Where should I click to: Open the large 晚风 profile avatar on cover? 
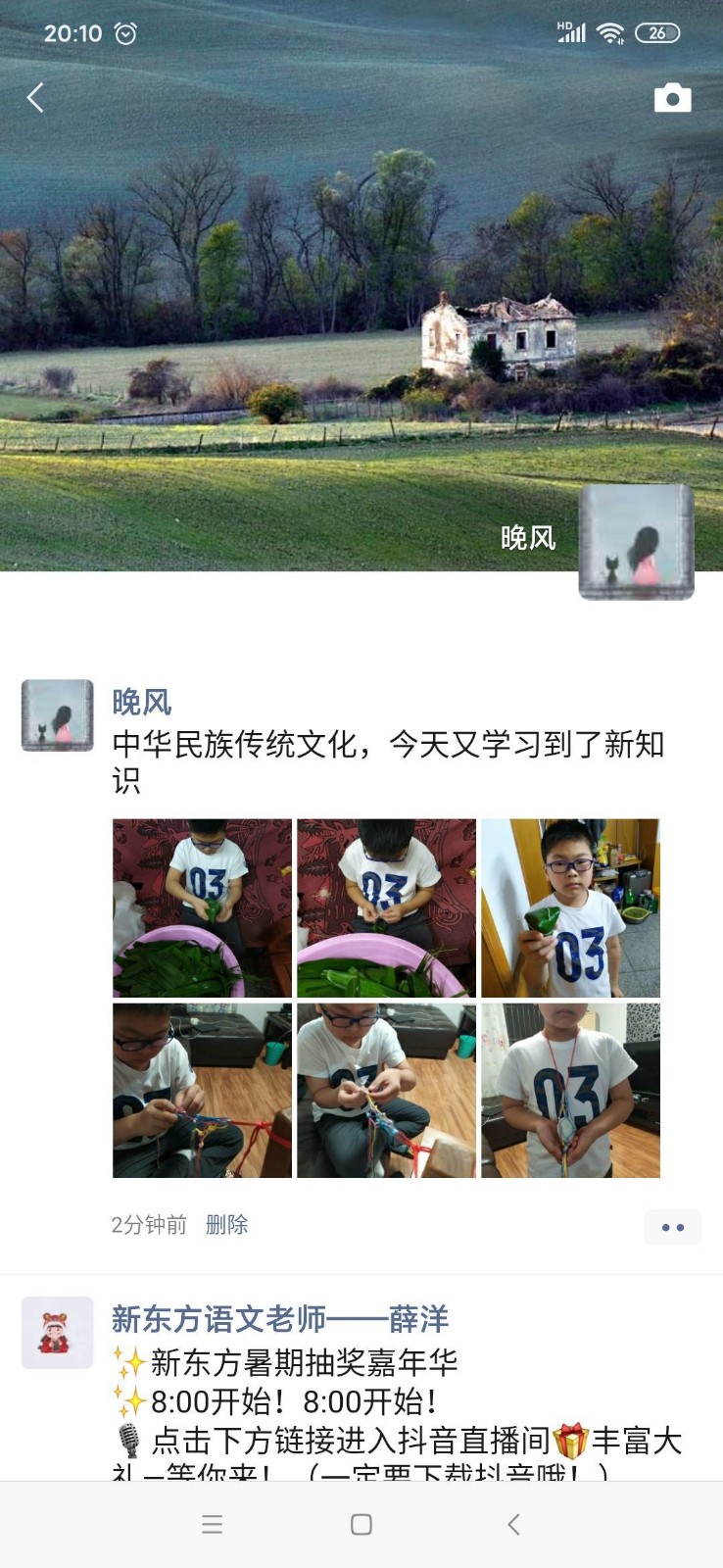click(636, 542)
